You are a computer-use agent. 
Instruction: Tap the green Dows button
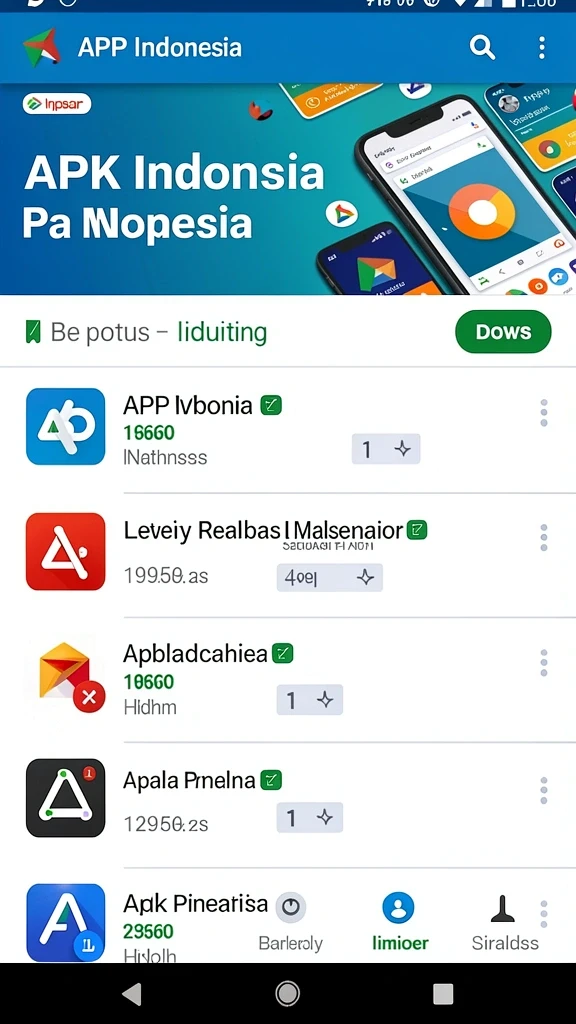(x=503, y=332)
